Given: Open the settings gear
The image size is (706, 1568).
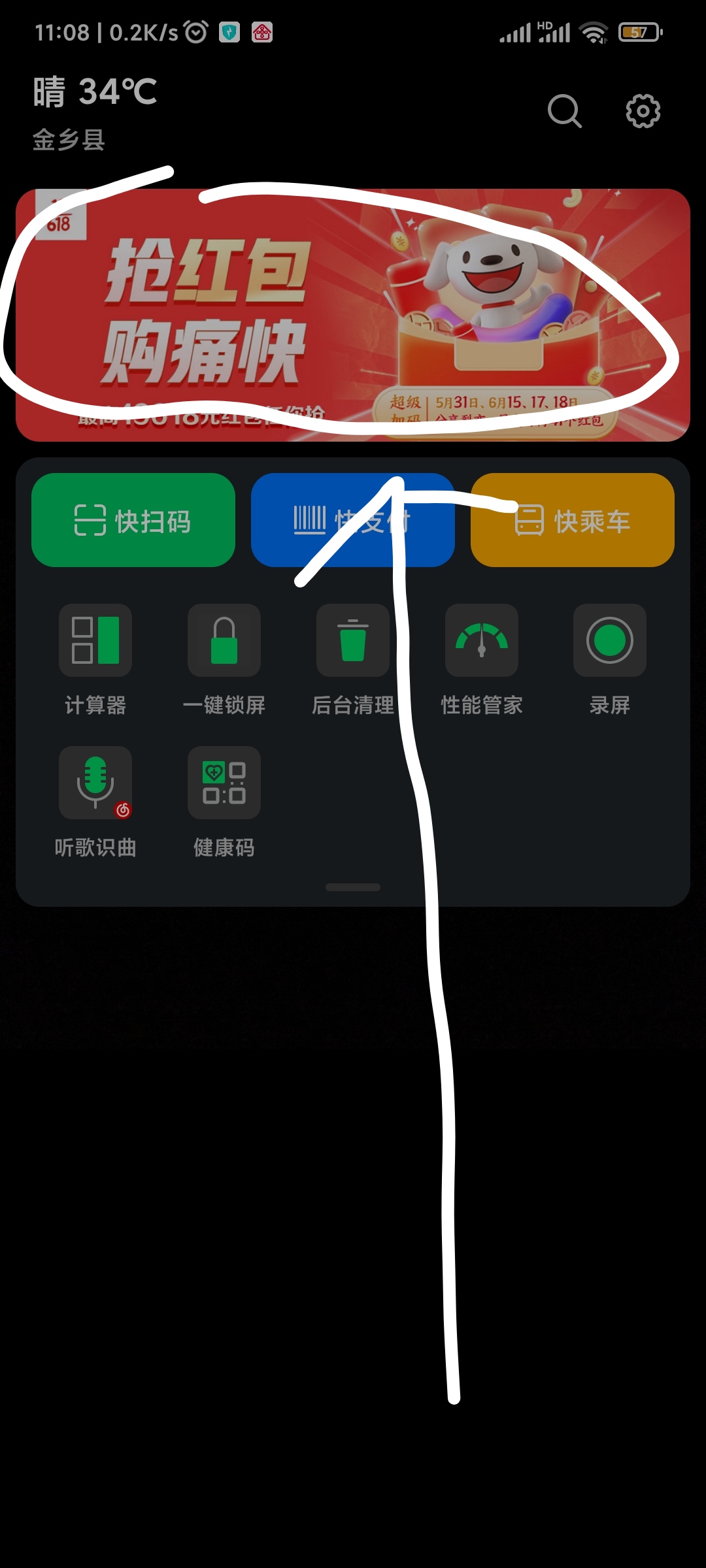Looking at the screenshot, I should 643,111.
